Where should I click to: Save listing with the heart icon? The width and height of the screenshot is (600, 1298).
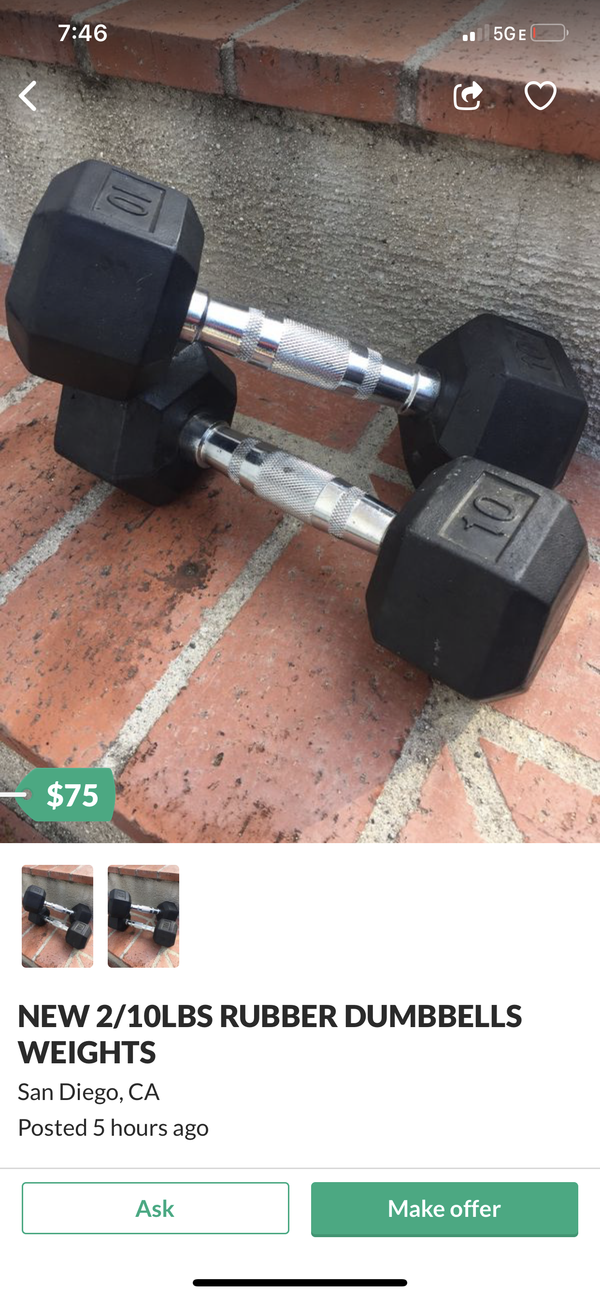click(x=540, y=95)
